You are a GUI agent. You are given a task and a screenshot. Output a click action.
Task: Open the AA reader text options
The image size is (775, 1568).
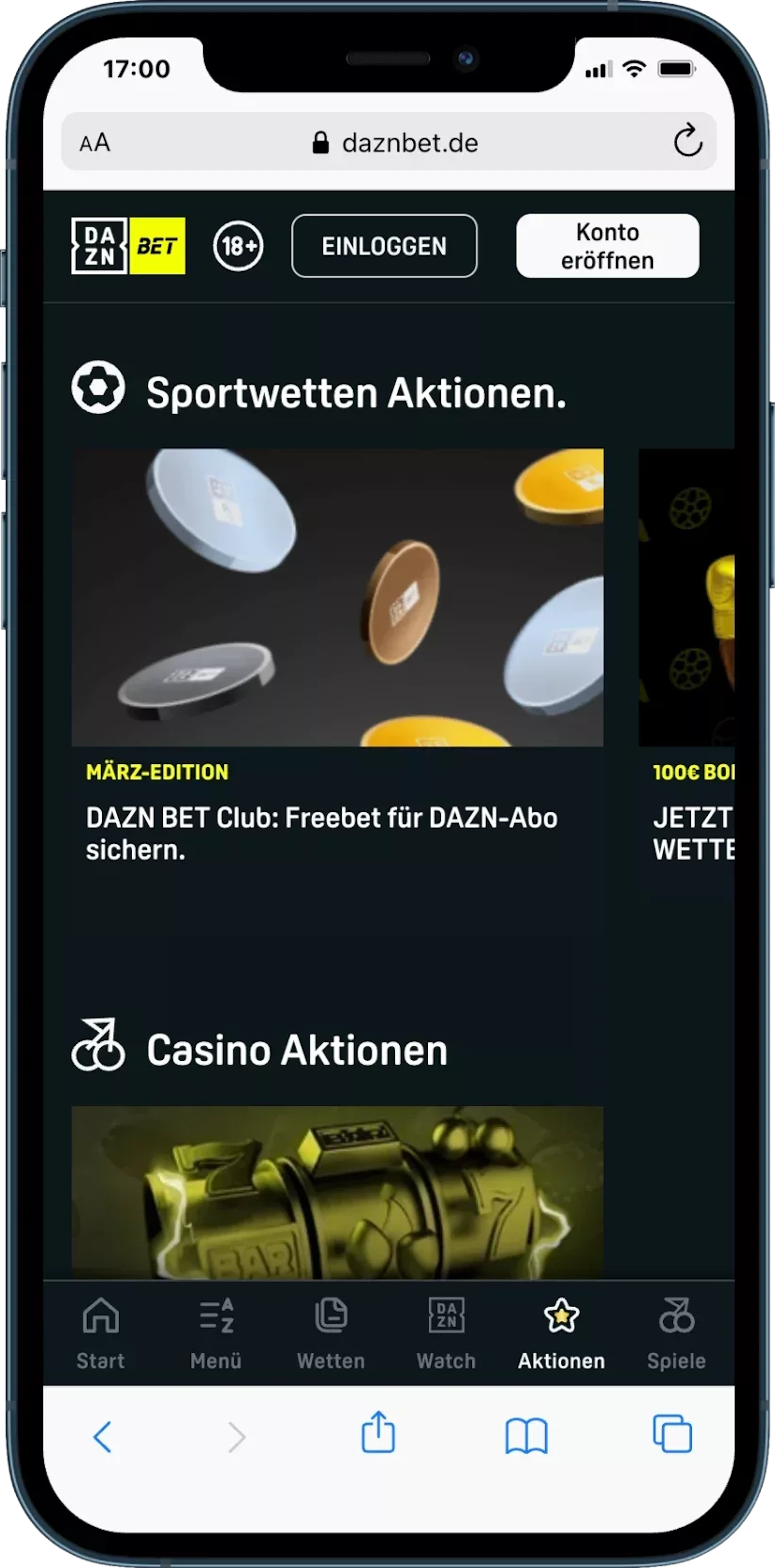95,142
